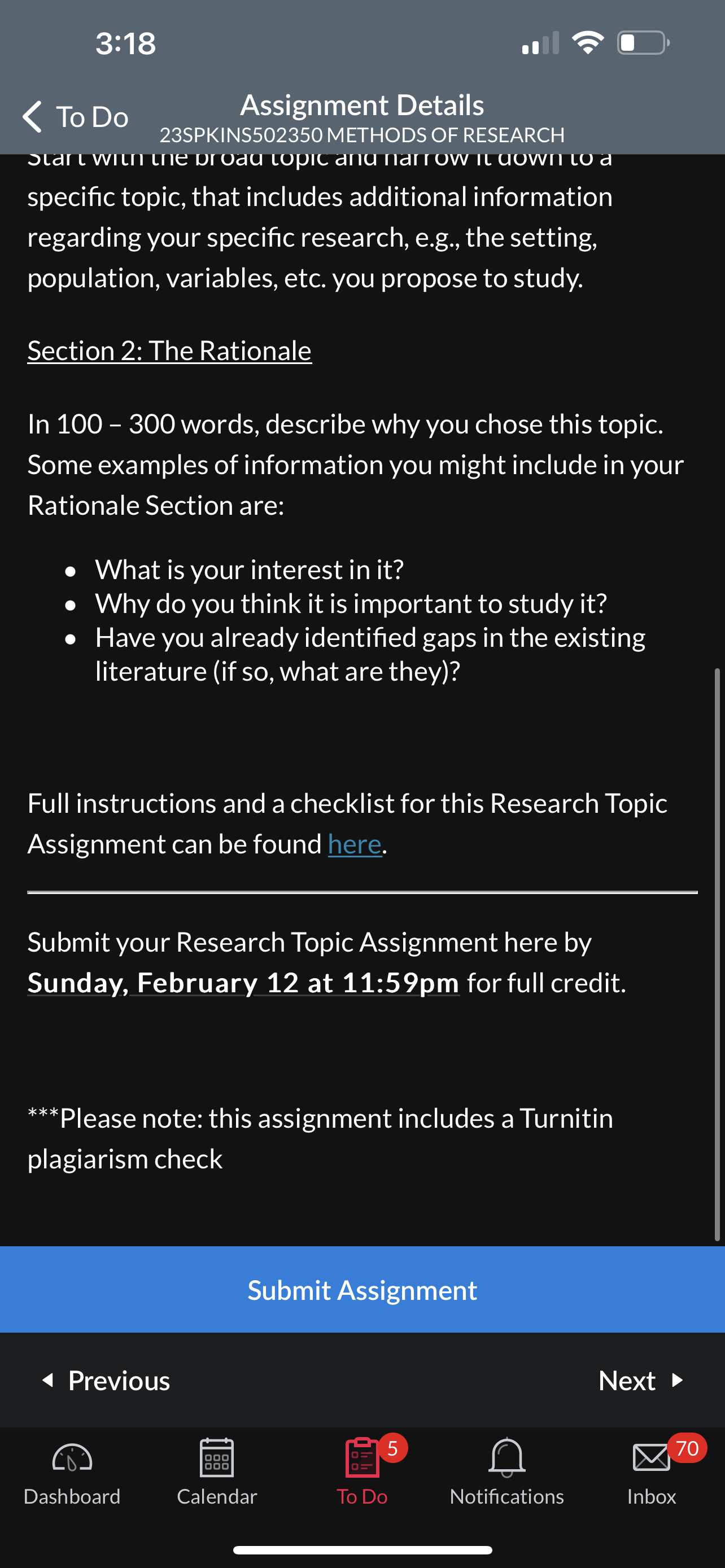Go to the Next item
725x1568 pixels.
641,1381
